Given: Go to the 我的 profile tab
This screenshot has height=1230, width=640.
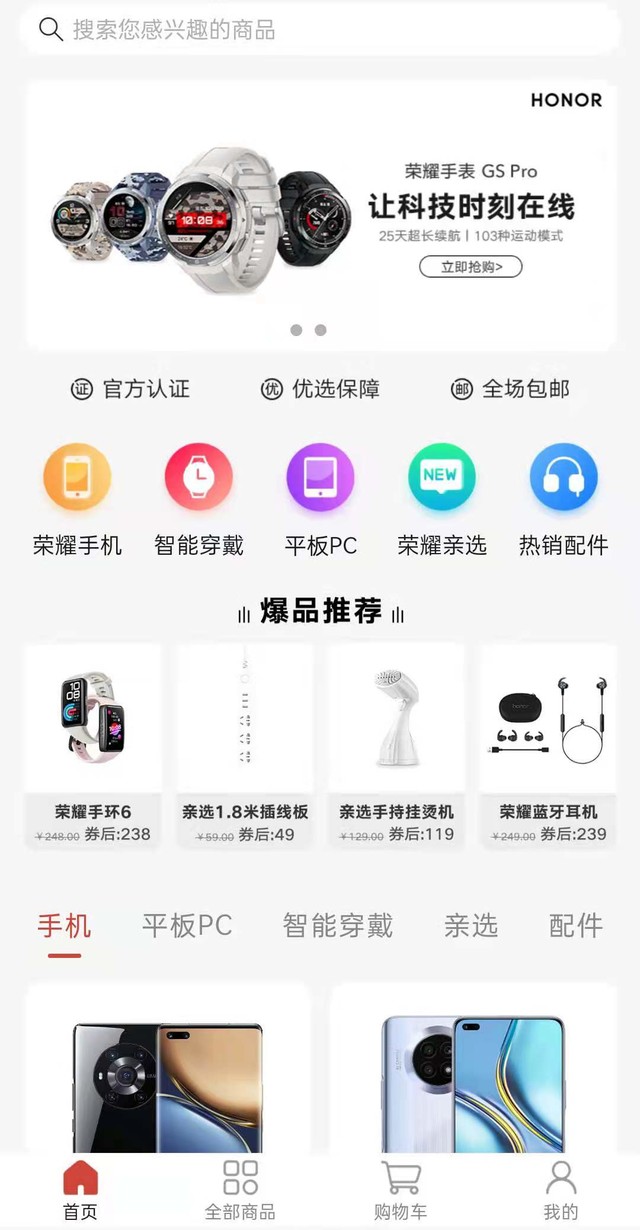Looking at the screenshot, I should tap(561, 1190).
